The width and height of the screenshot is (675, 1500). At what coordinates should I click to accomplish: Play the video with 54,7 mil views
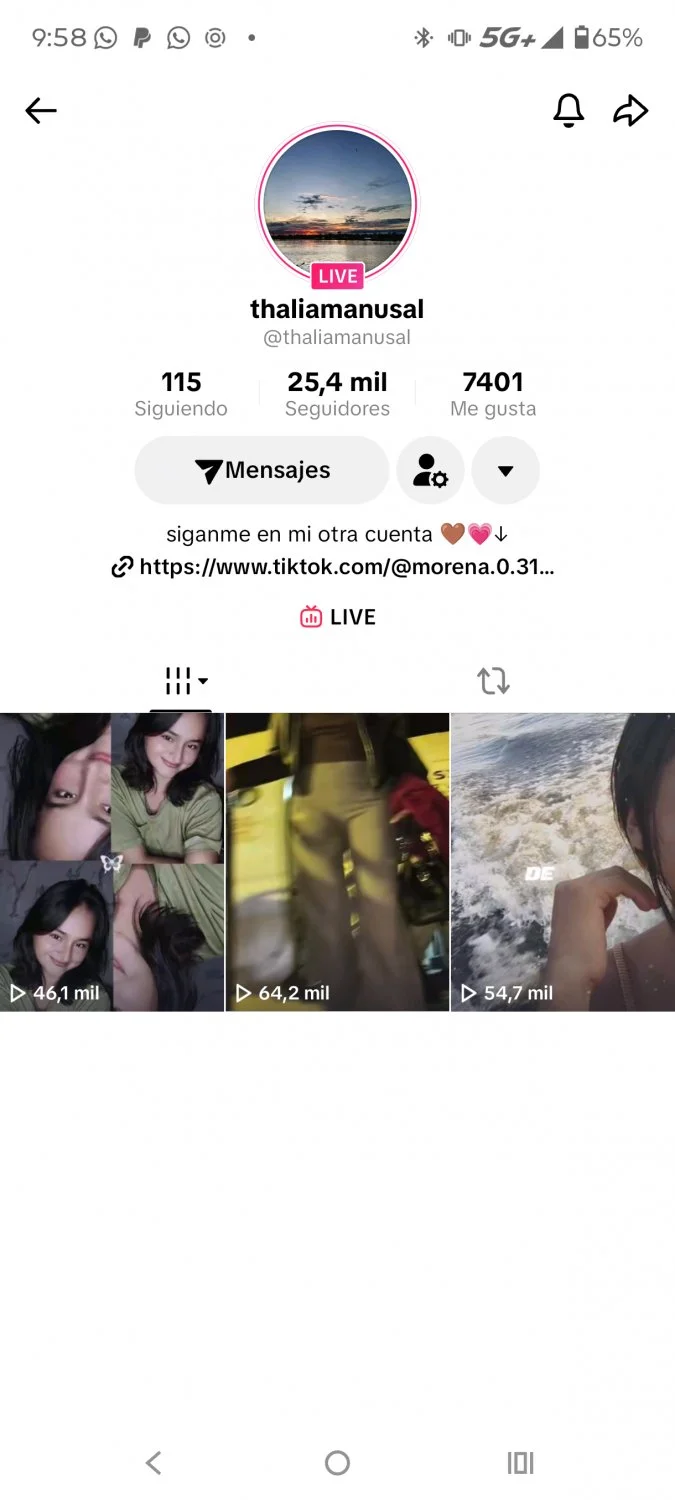pyautogui.click(x=563, y=862)
